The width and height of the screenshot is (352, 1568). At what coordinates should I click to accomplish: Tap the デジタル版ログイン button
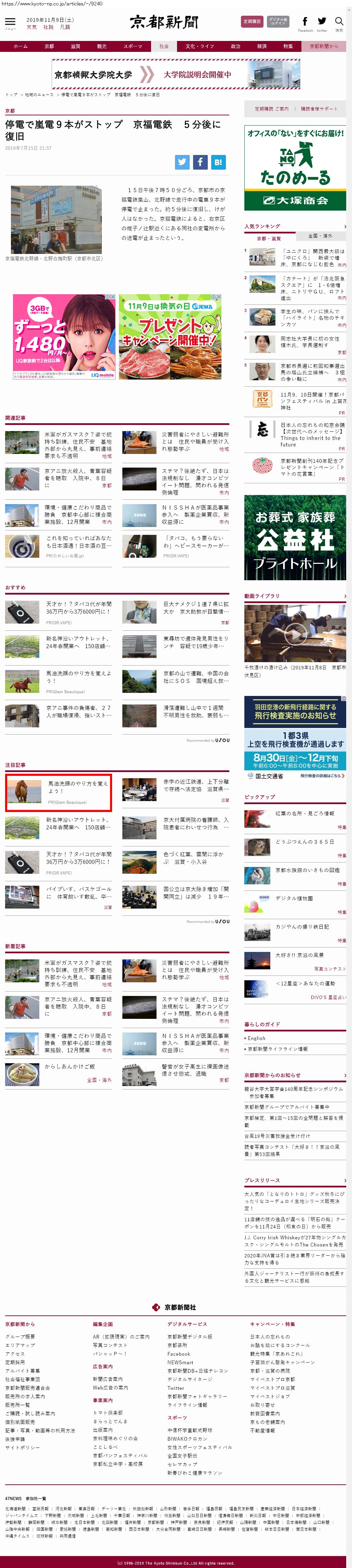[278, 22]
